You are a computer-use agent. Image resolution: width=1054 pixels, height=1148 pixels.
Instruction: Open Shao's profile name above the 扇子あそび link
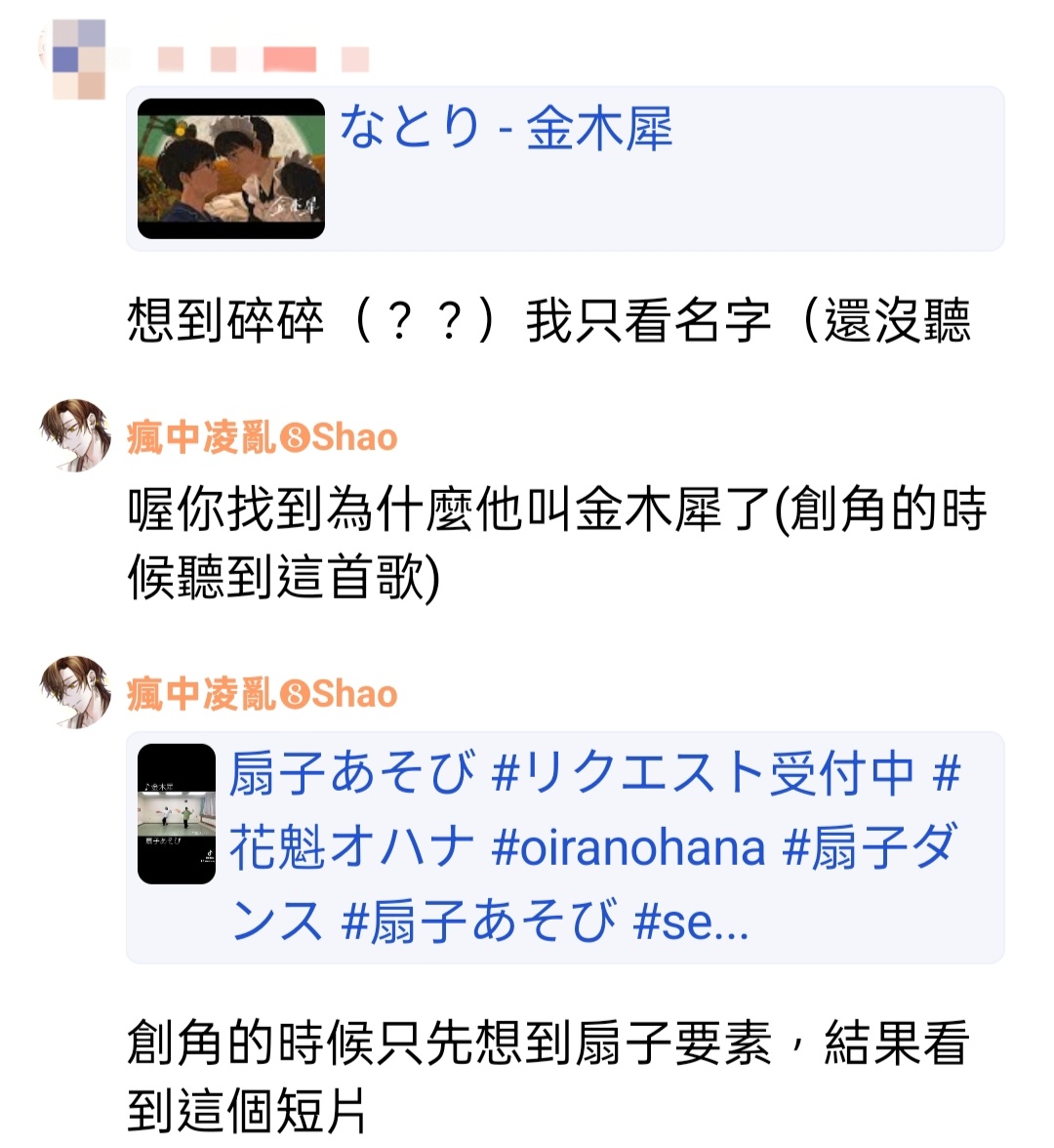[262, 694]
